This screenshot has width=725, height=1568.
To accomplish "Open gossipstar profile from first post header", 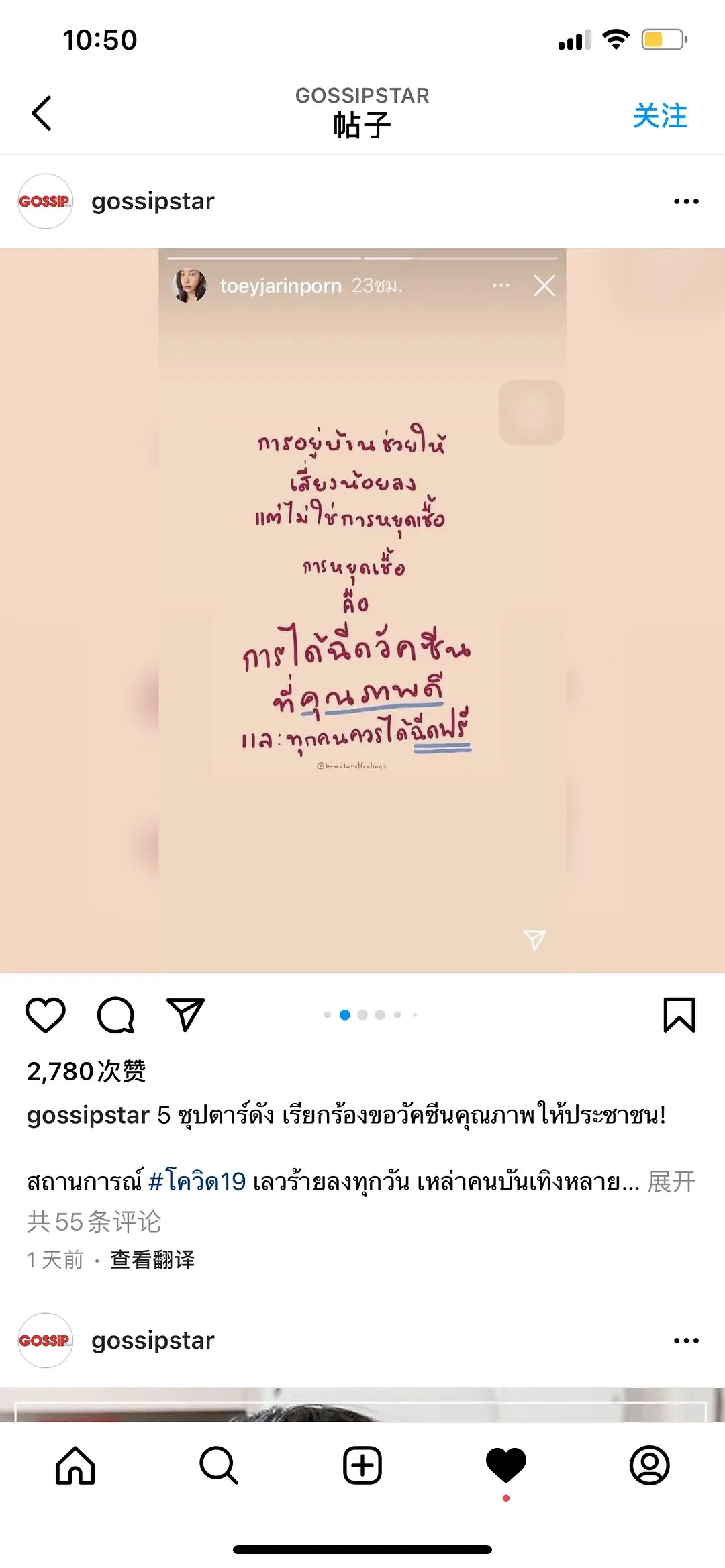I will coord(152,201).
